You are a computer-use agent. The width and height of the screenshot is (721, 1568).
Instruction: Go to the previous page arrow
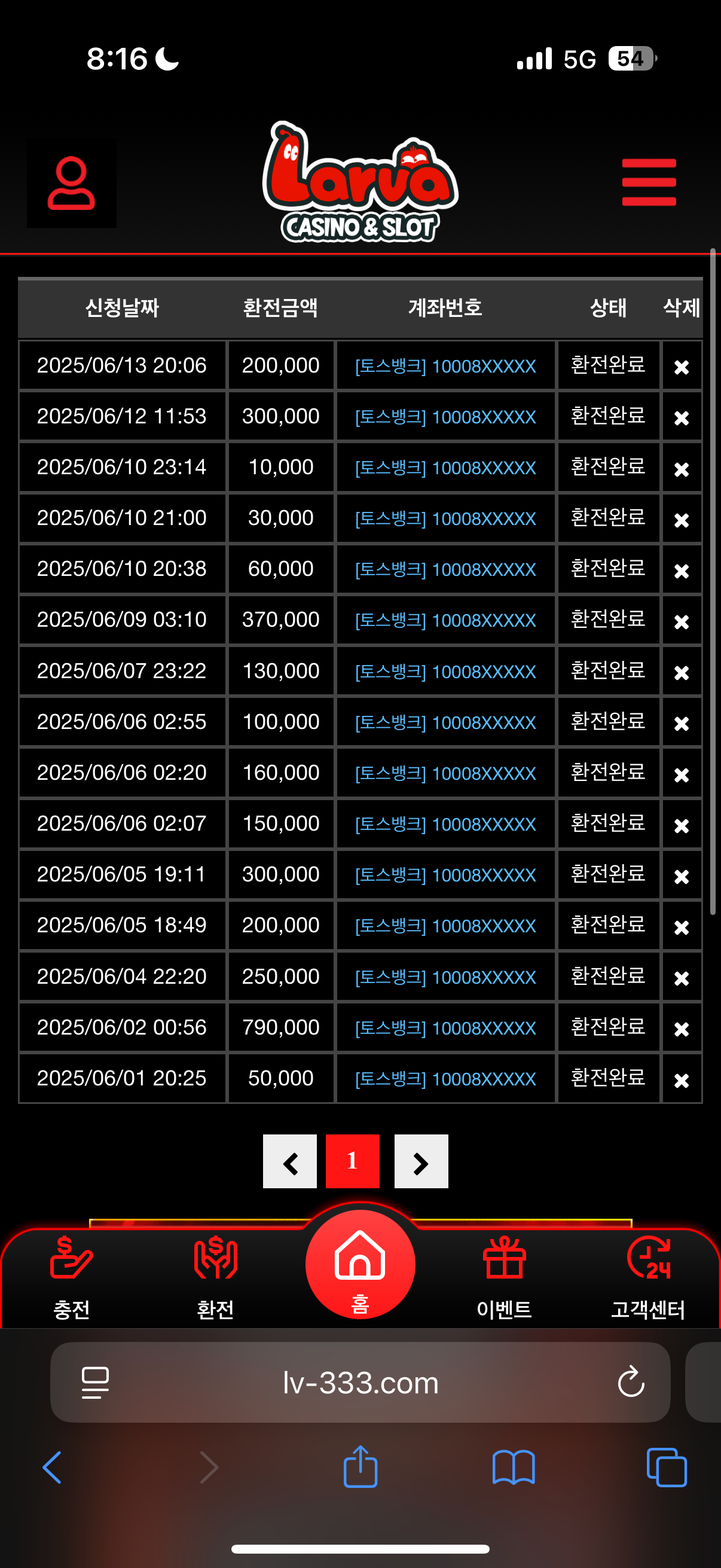coord(289,1161)
